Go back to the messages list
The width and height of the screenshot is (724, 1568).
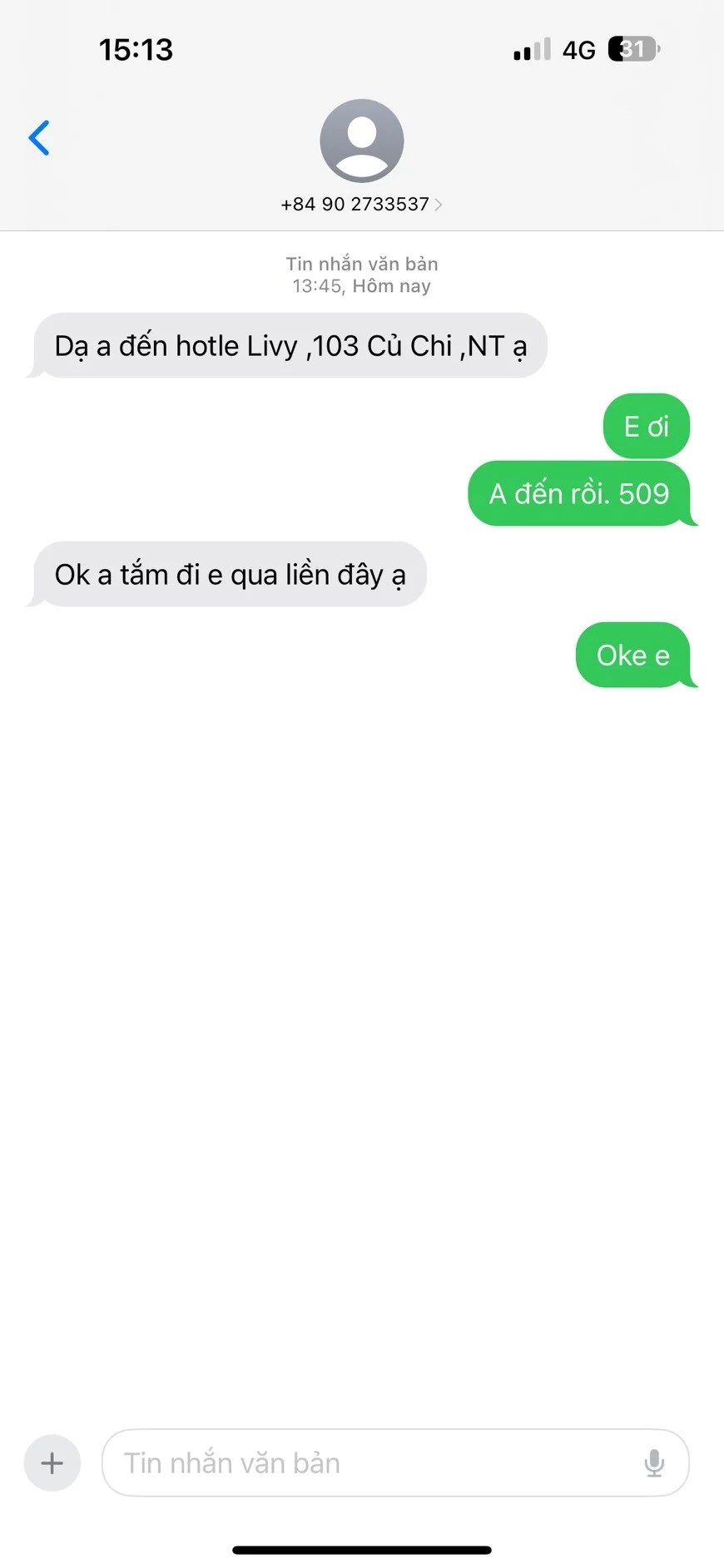click(x=39, y=138)
